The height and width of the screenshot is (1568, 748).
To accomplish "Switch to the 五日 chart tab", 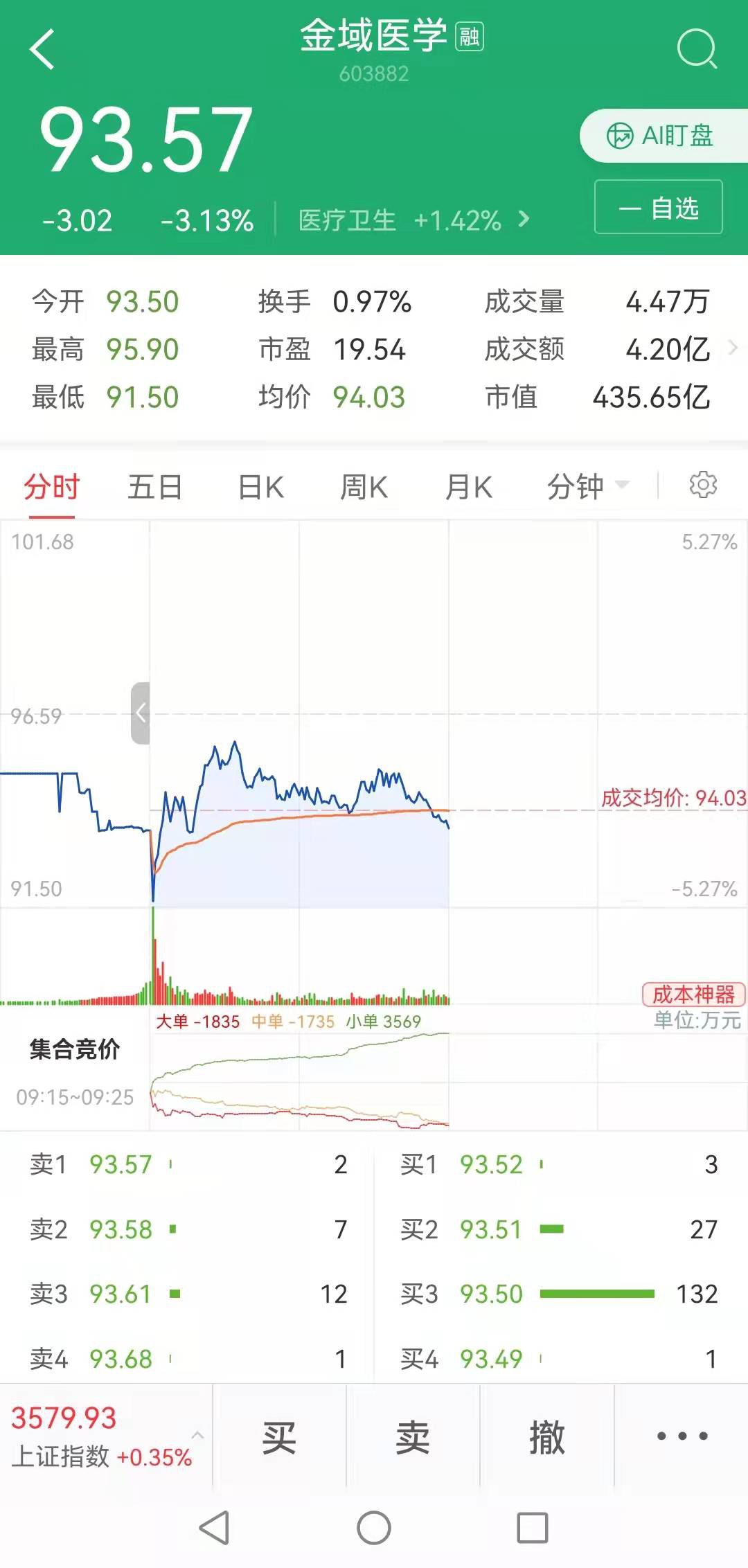I will [155, 487].
